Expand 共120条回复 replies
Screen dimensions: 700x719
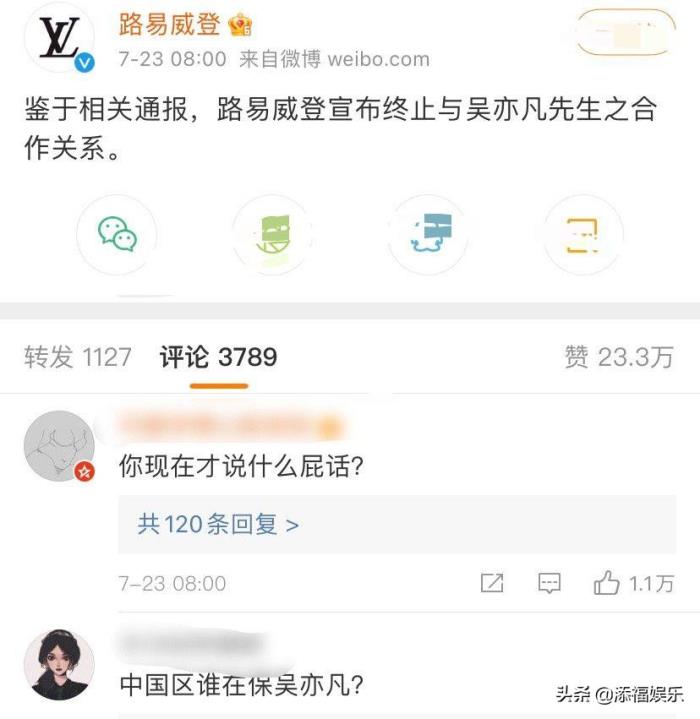[217, 523]
